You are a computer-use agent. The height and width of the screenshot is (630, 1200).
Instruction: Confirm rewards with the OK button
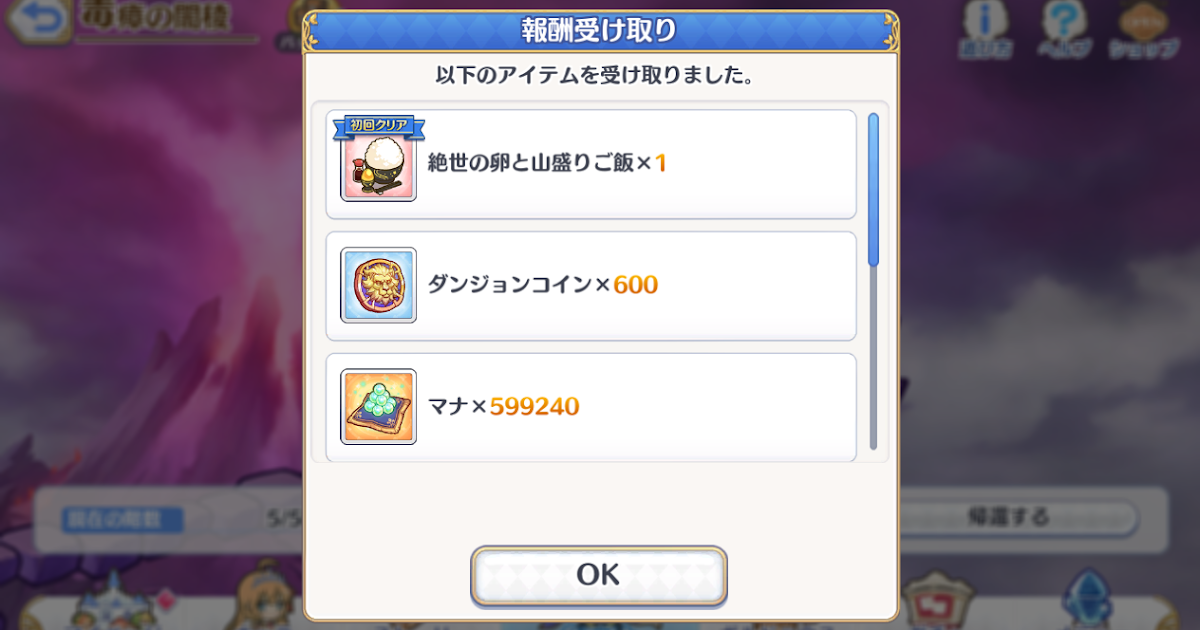click(x=598, y=575)
